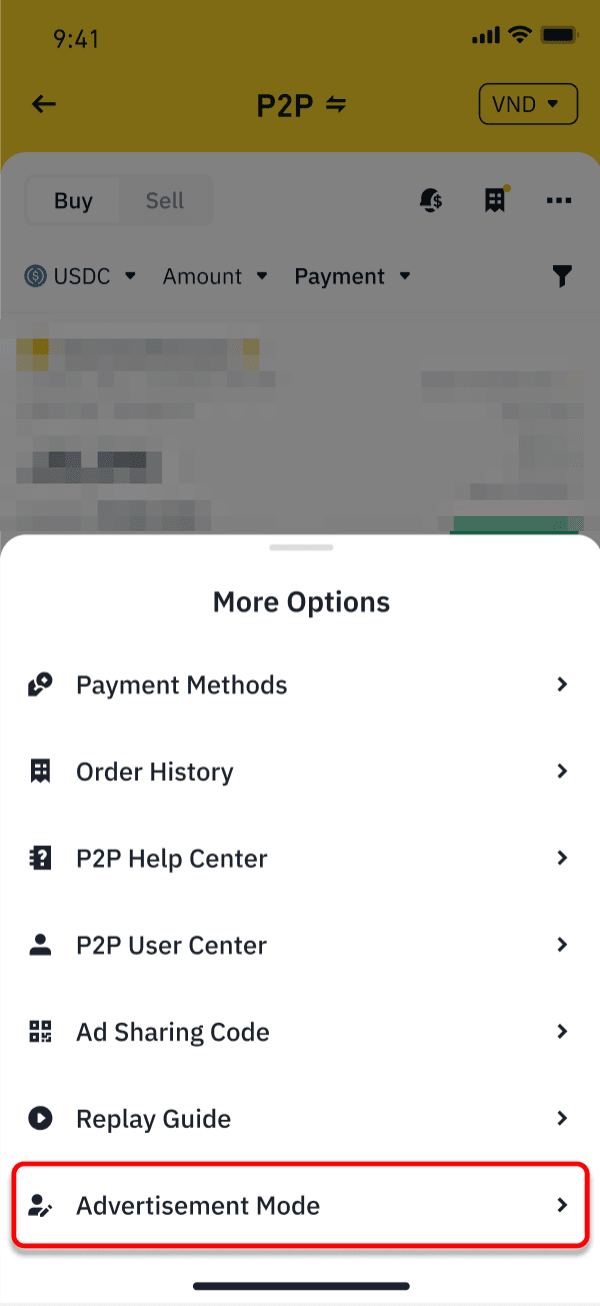Open Payment Methods

(x=299, y=685)
